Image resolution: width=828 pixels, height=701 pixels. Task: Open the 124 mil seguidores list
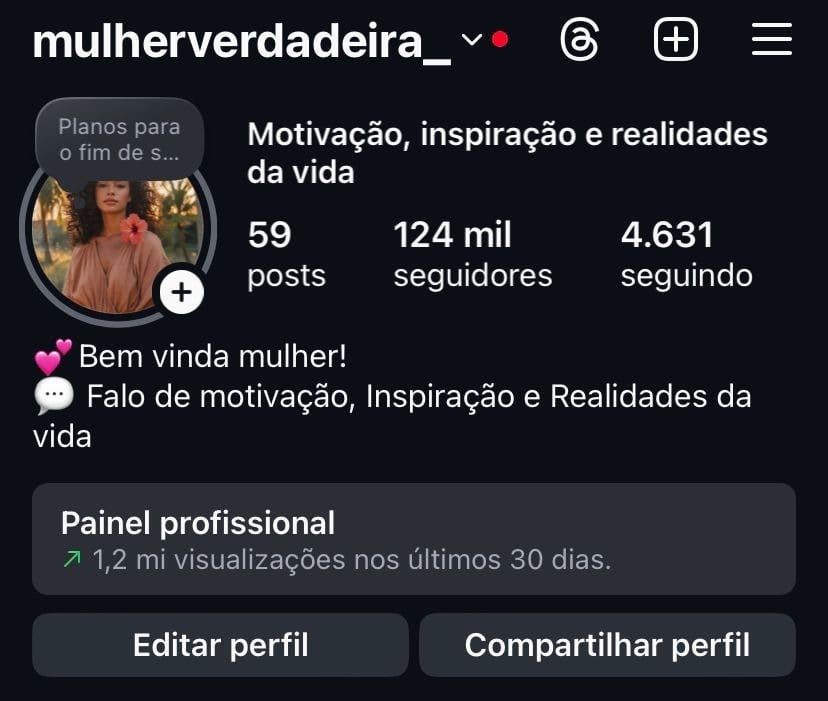coord(472,254)
